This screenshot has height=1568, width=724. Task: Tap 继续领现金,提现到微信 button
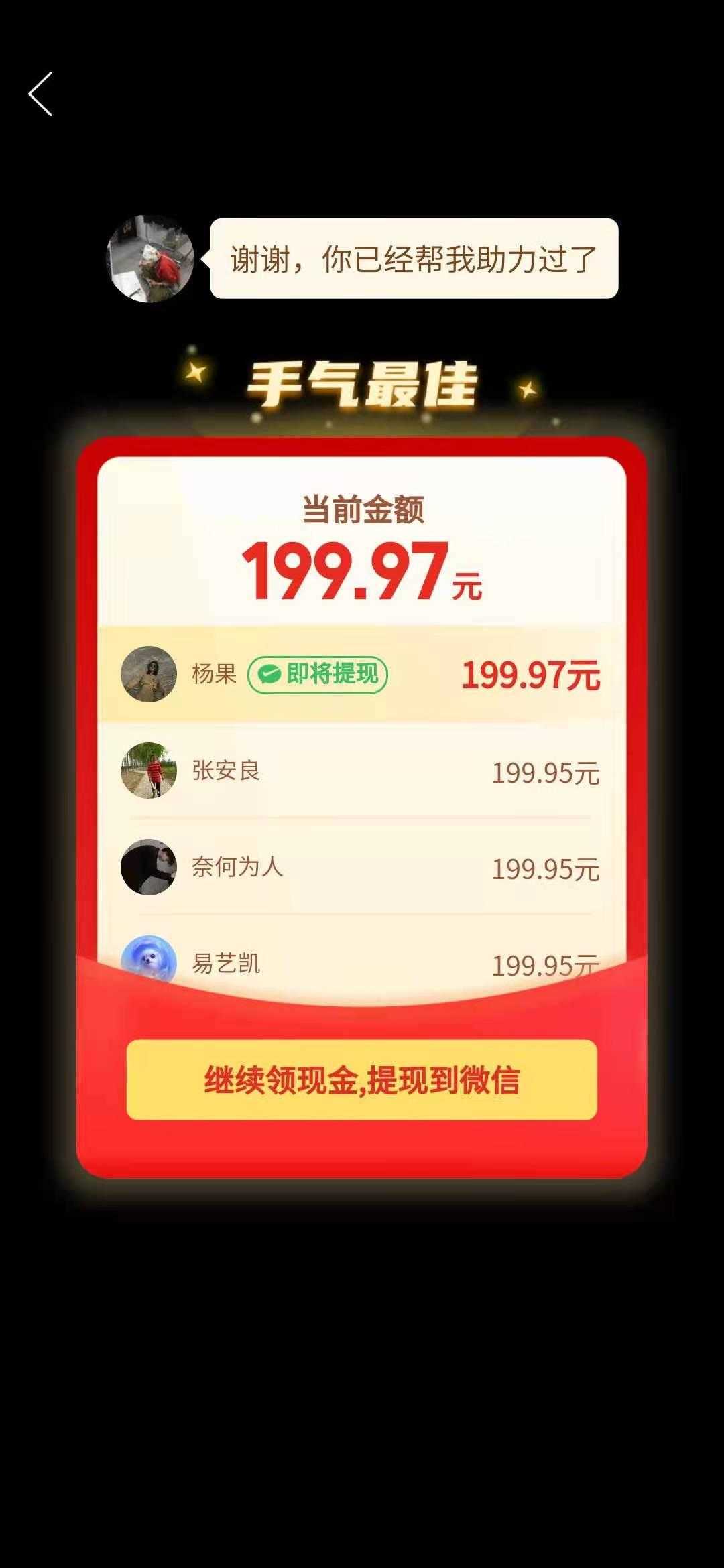click(361, 1080)
